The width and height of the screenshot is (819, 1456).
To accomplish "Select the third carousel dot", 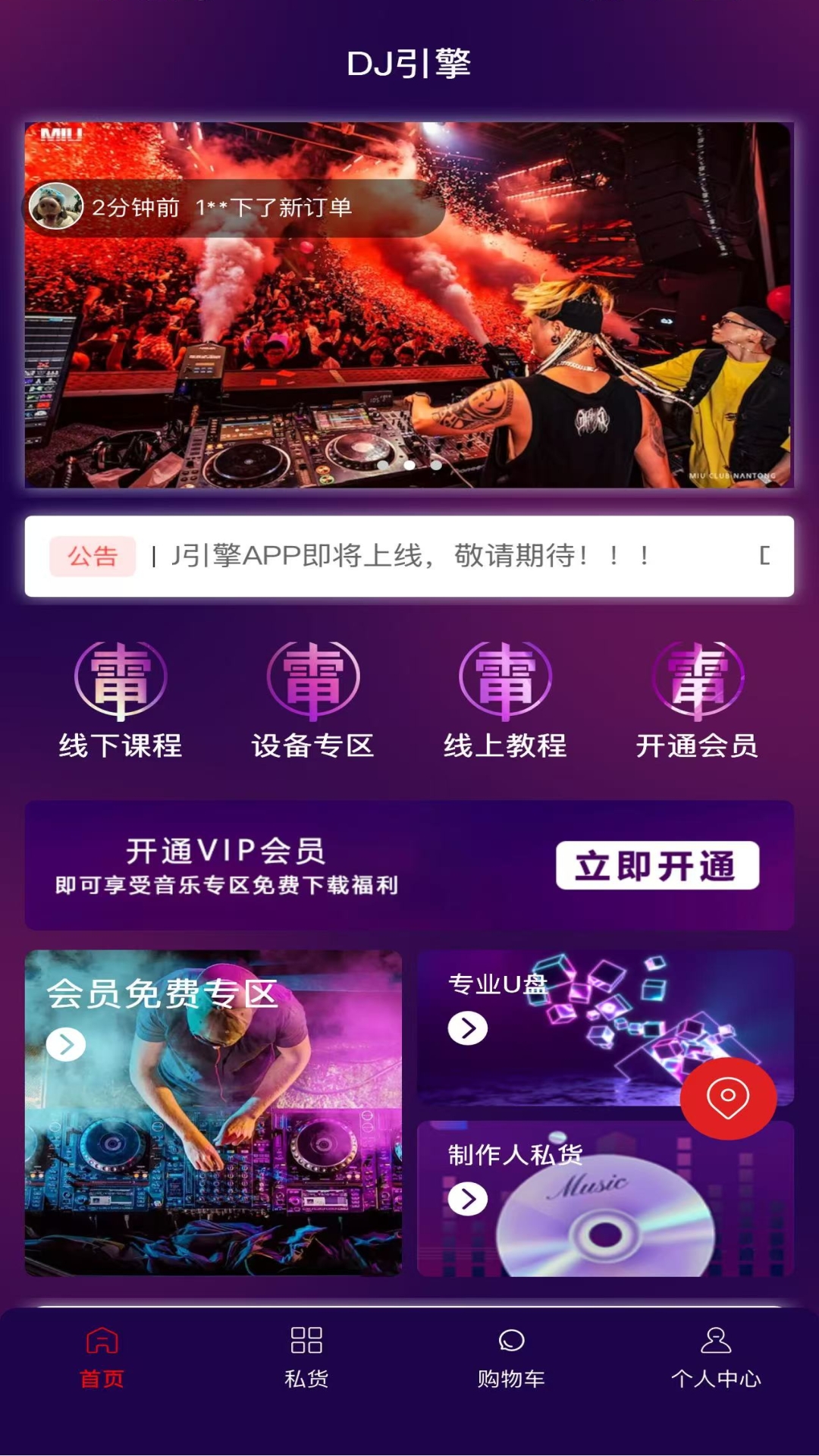I will click(435, 464).
